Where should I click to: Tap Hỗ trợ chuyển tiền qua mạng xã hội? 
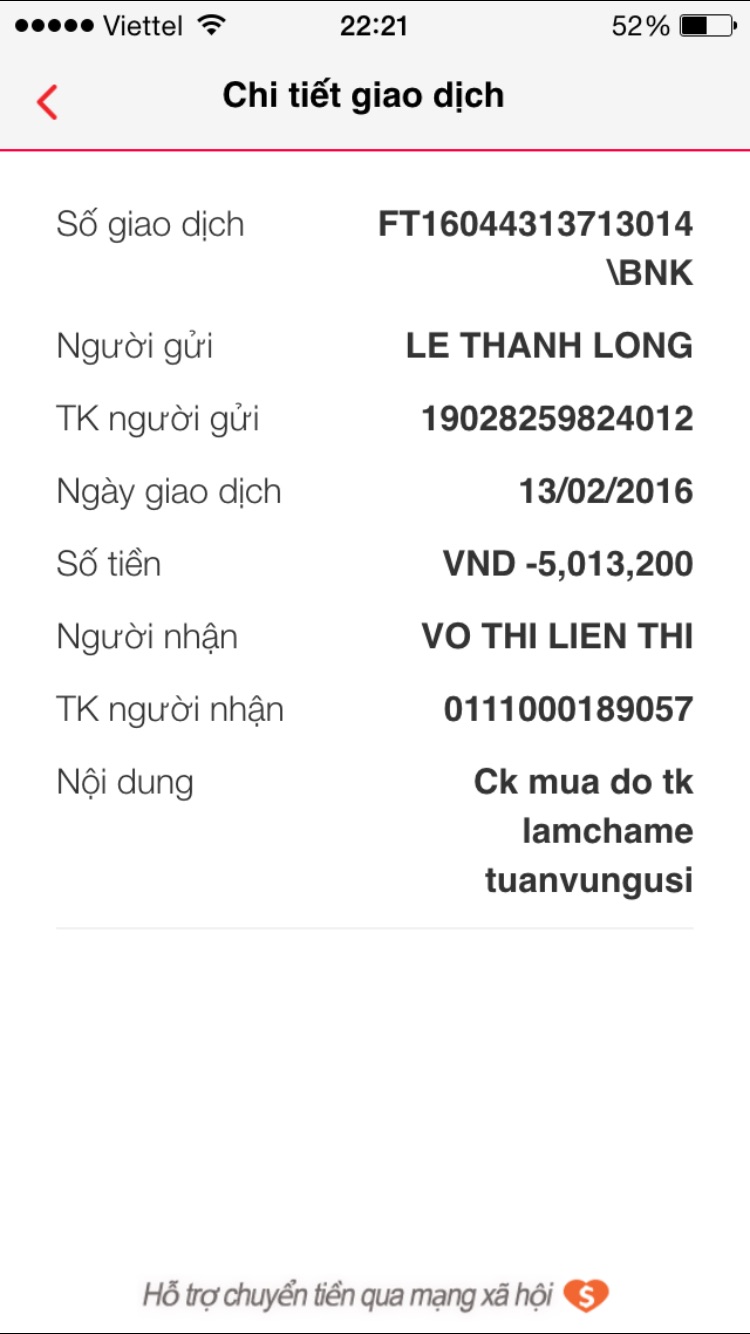pyautogui.click(x=374, y=1295)
